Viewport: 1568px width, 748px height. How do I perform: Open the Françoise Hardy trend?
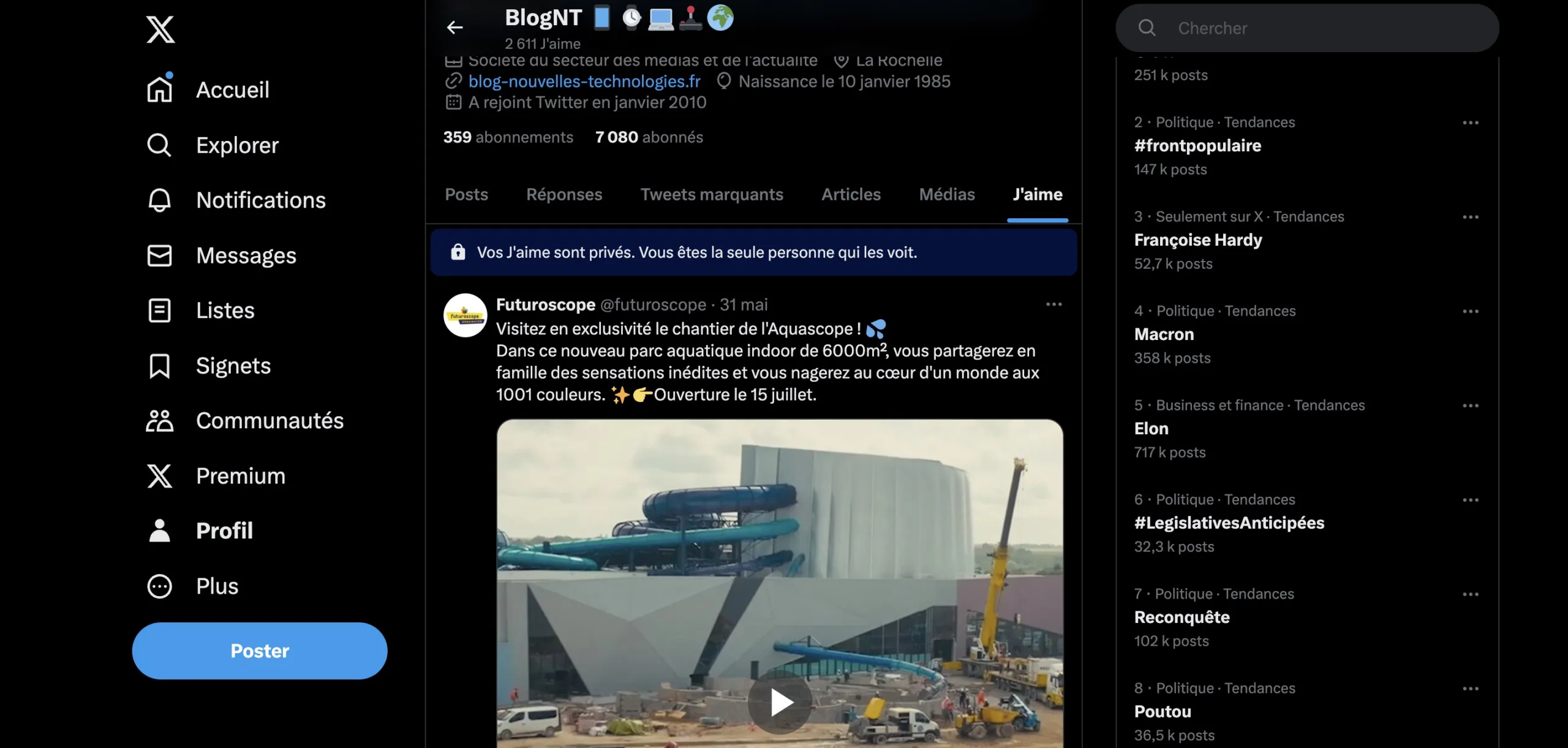(1198, 240)
